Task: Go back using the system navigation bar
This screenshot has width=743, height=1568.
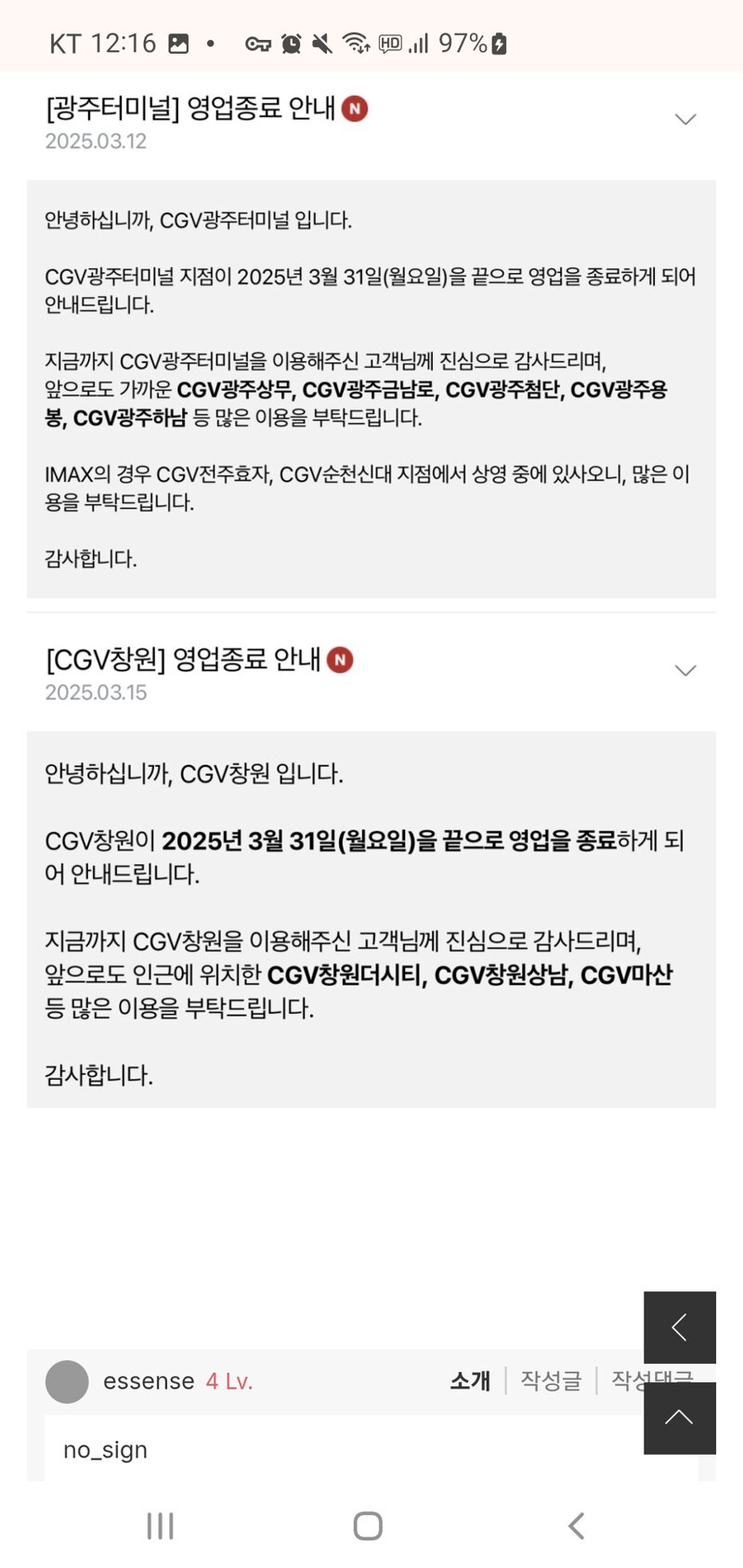Action: coord(576,1525)
